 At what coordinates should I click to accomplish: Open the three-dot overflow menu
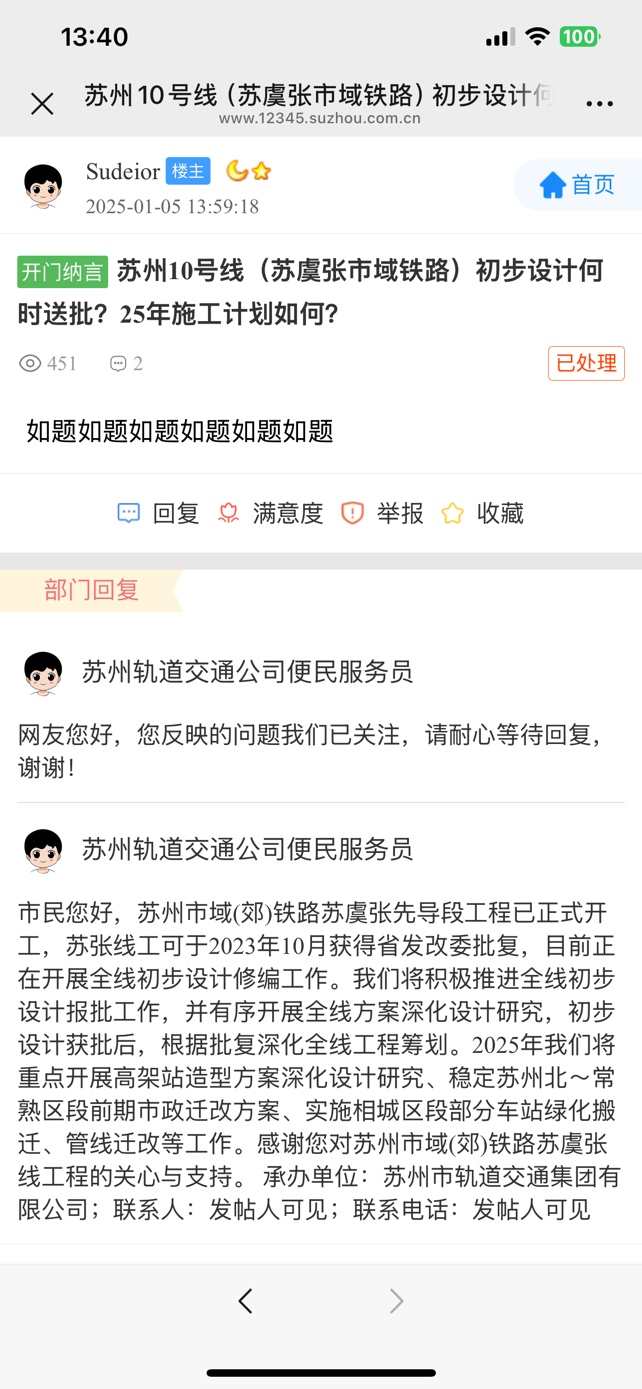point(599,104)
